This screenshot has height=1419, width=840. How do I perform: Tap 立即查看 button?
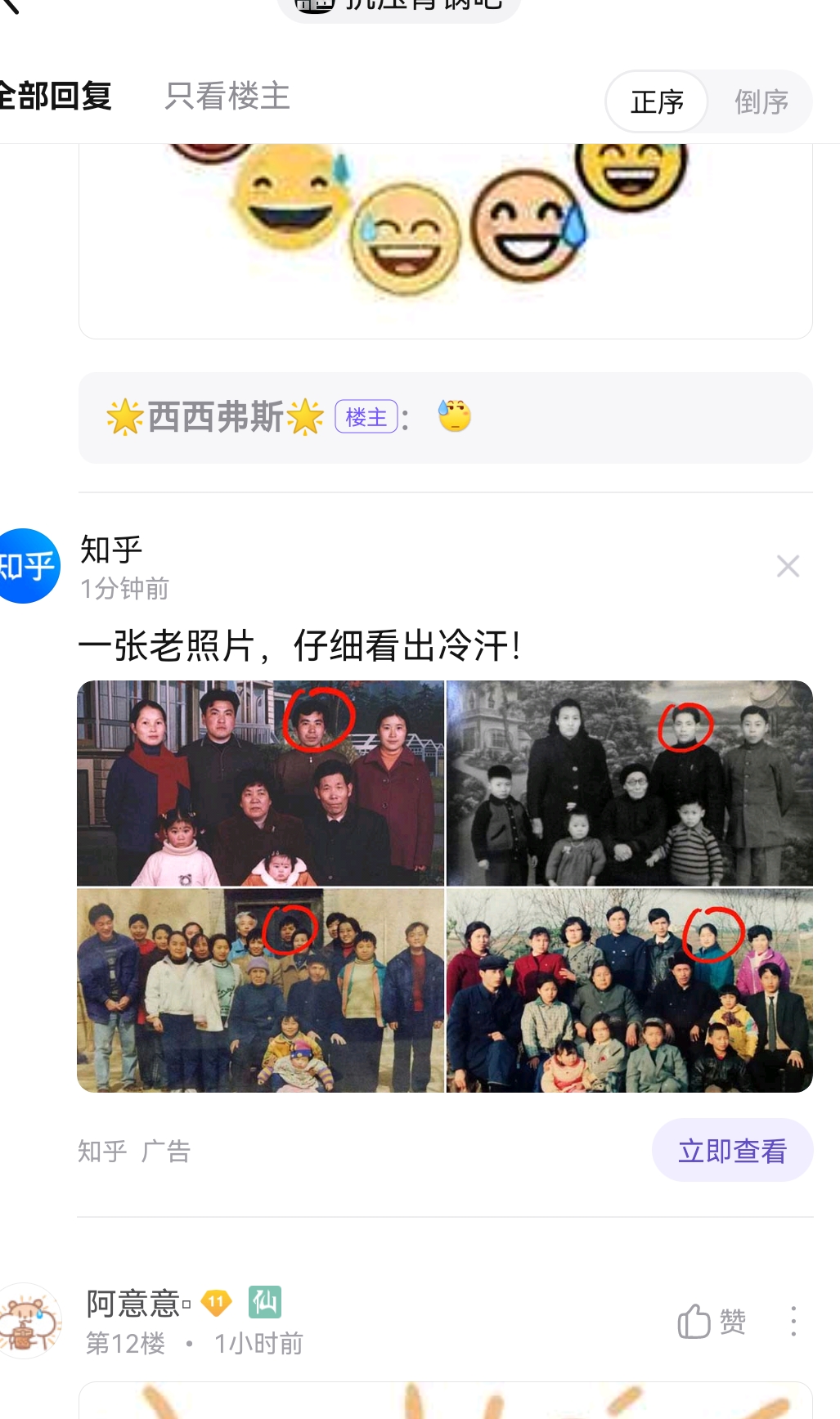click(x=732, y=1151)
